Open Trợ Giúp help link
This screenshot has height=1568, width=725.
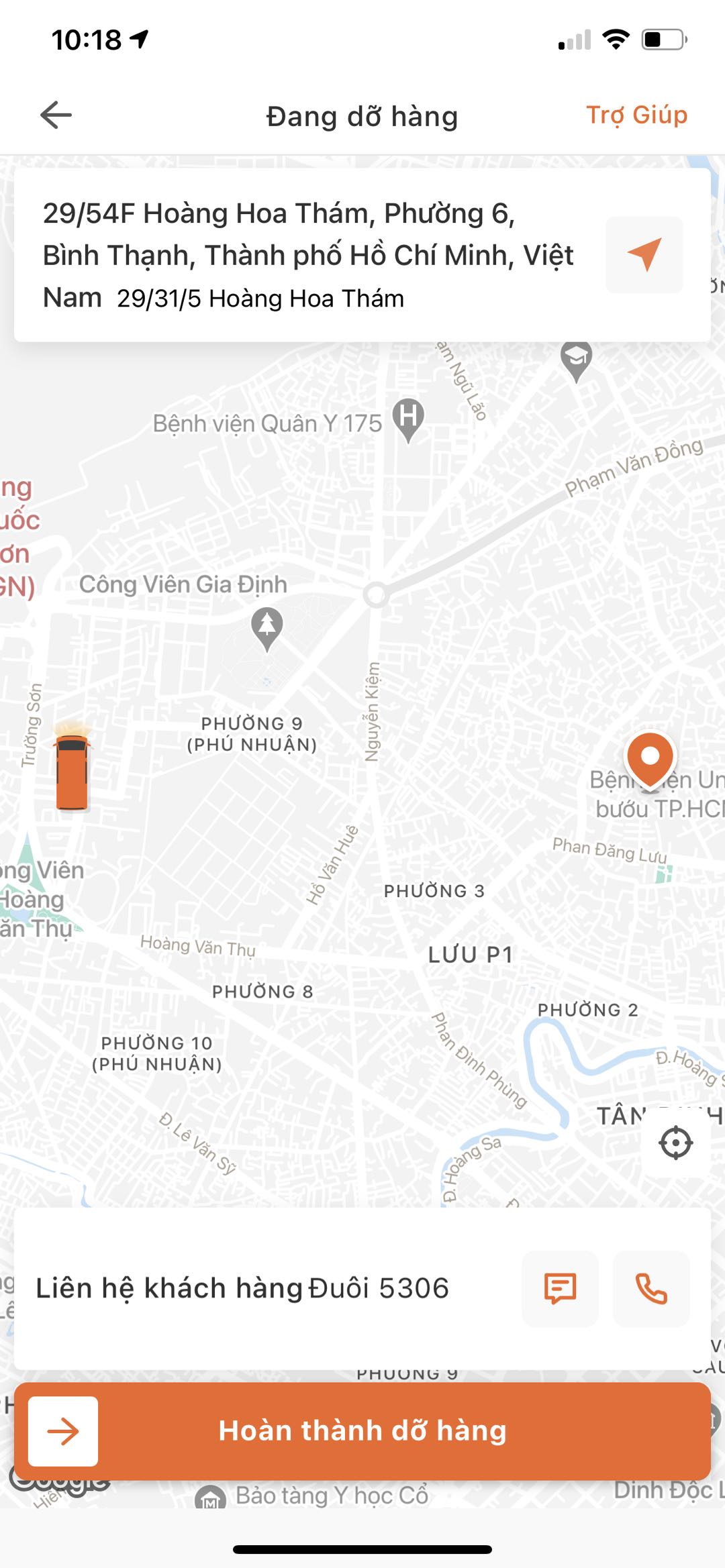636,115
